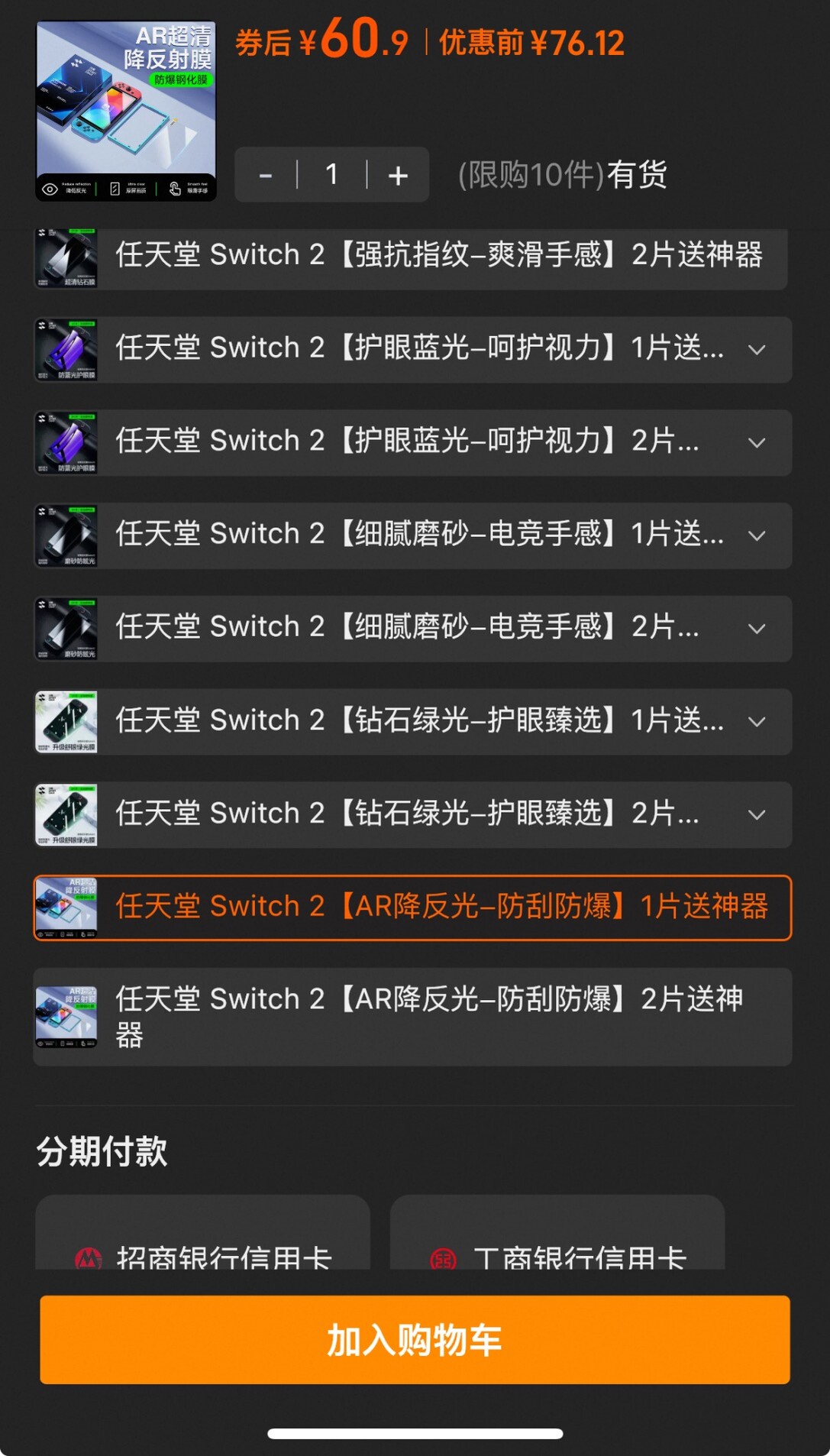The width and height of the screenshot is (830, 1456).
Task: Select 工商银行信用卡 installment payment
Action: 557,1233
